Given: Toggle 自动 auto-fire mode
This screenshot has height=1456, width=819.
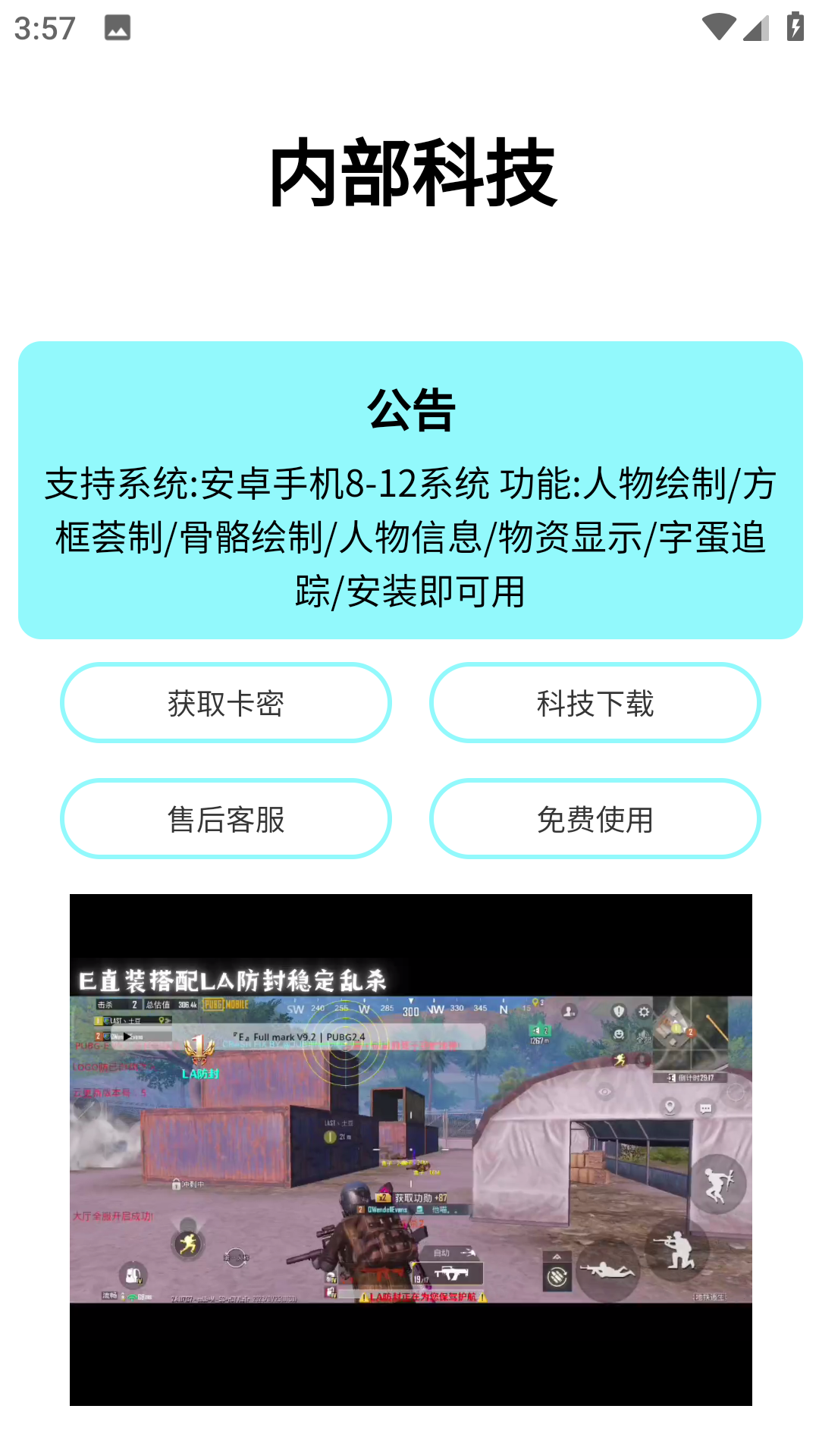Looking at the screenshot, I should click(x=441, y=1253).
